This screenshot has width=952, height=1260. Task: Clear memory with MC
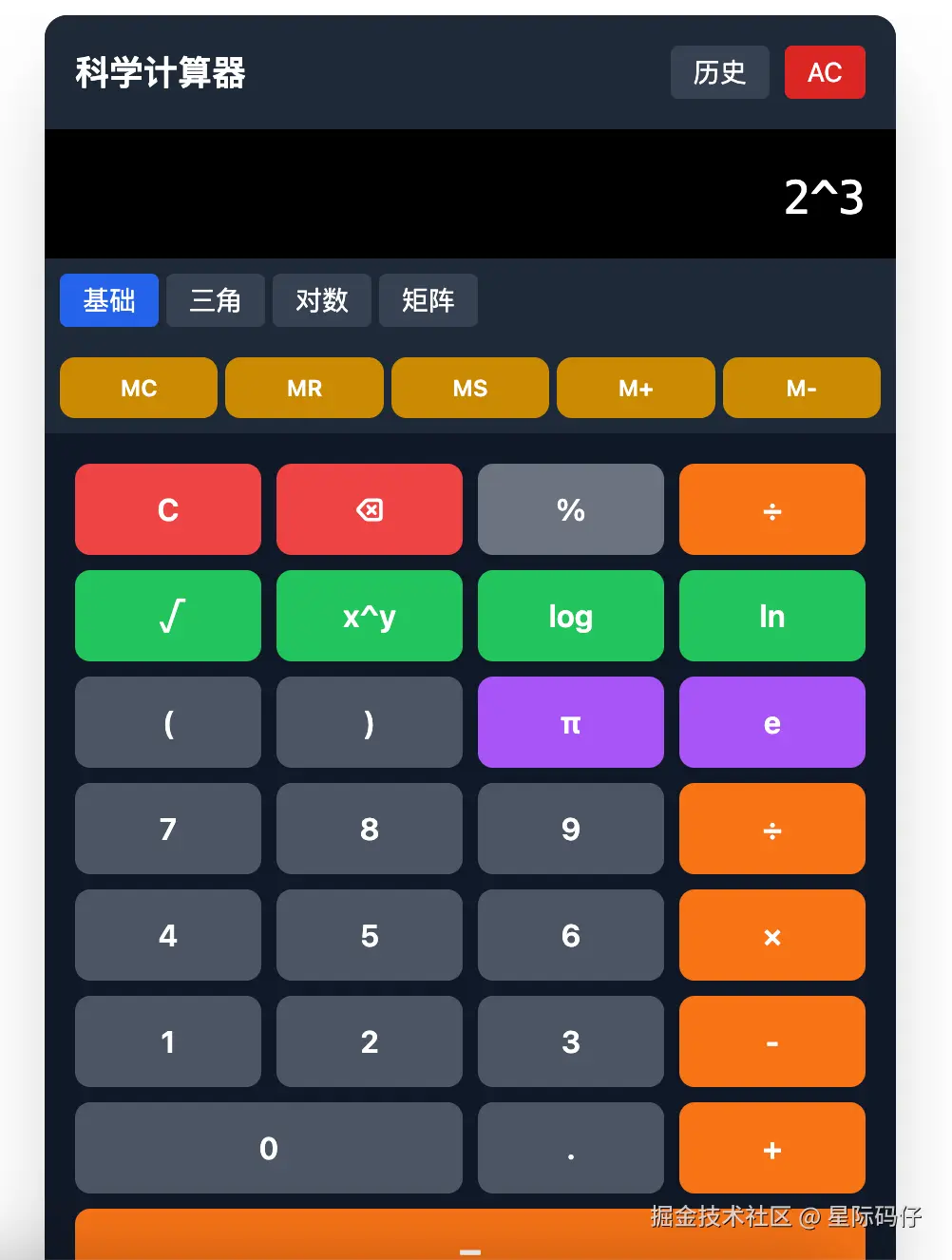[x=139, y=388]
